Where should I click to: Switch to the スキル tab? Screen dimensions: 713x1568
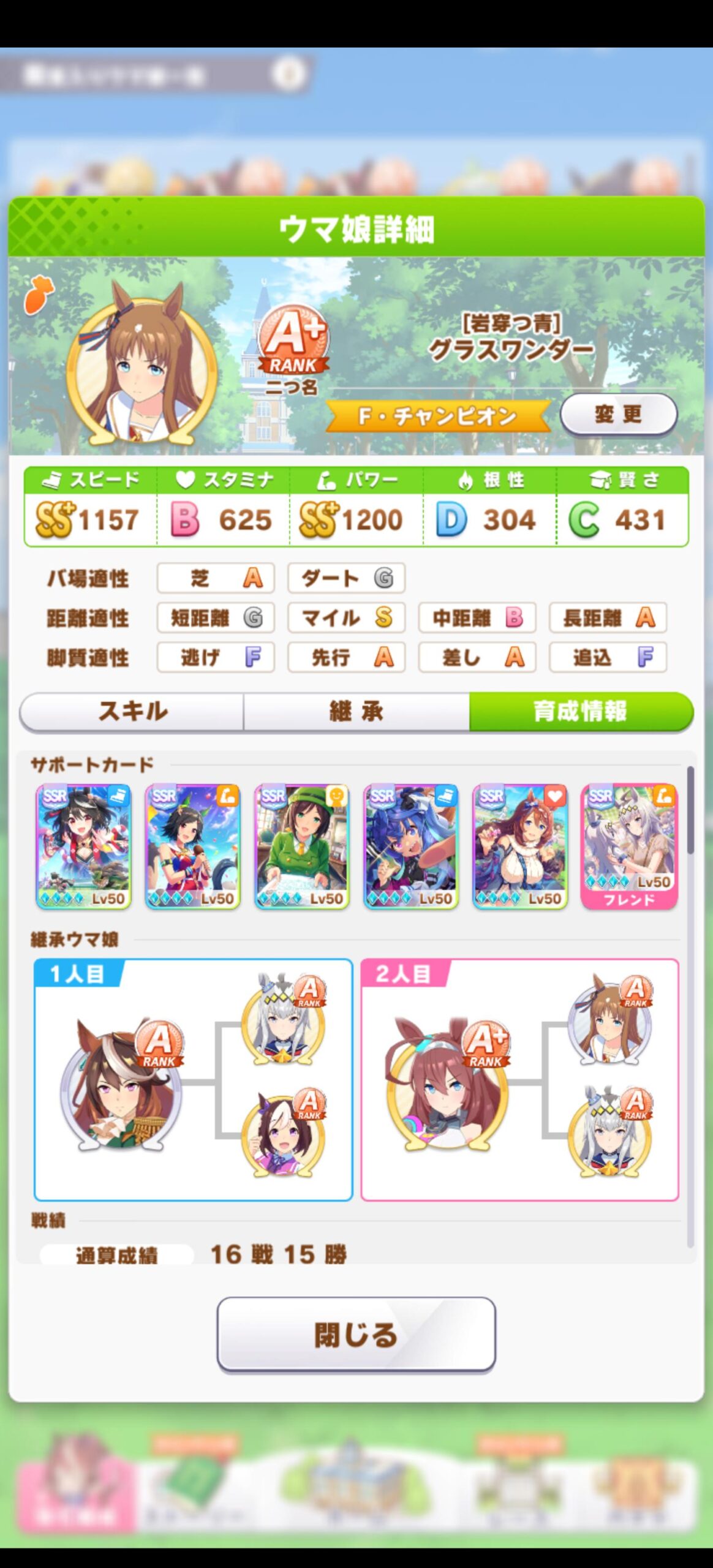pyautogui.click(x=132, y=711)
